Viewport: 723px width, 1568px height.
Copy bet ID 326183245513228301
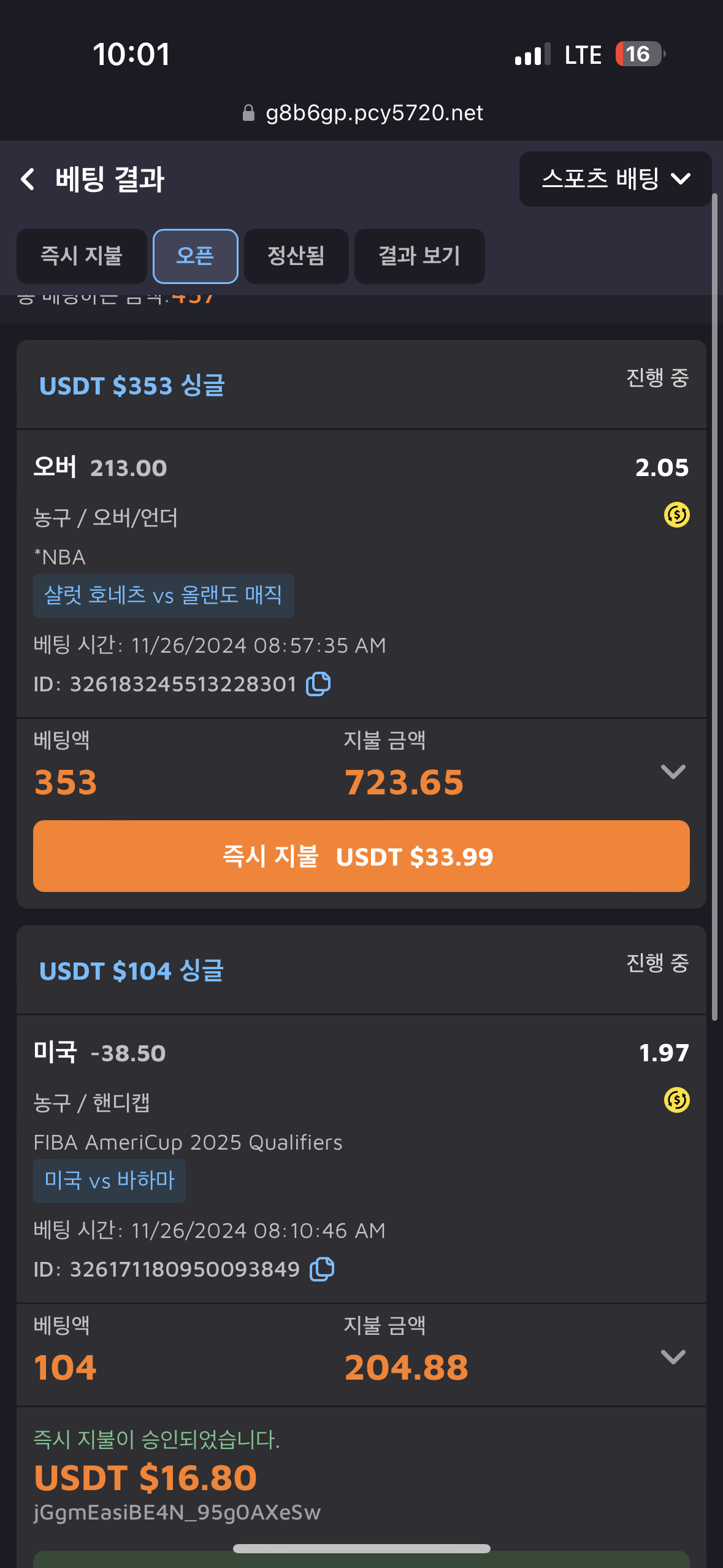tap(318, 684)
